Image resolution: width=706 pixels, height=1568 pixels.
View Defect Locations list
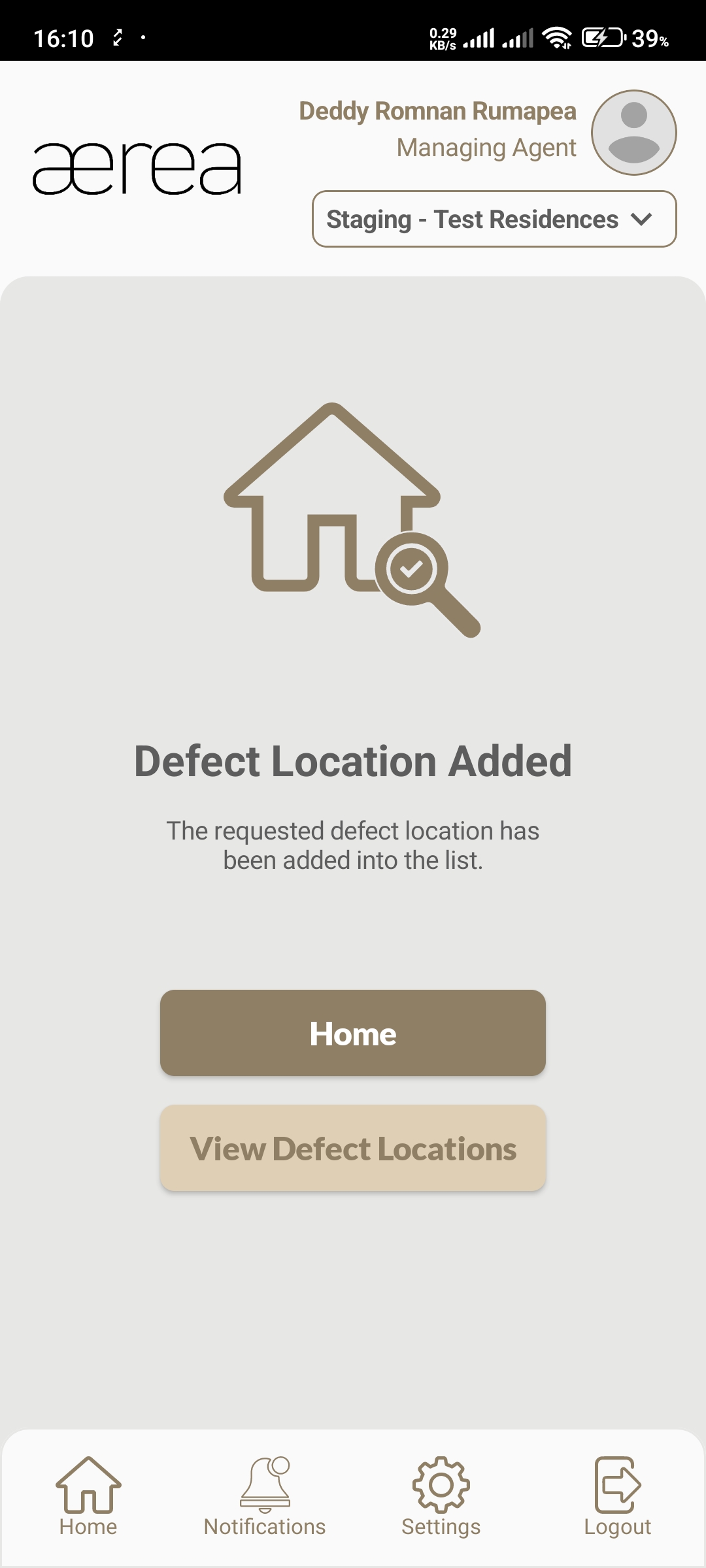[353, 1148]
